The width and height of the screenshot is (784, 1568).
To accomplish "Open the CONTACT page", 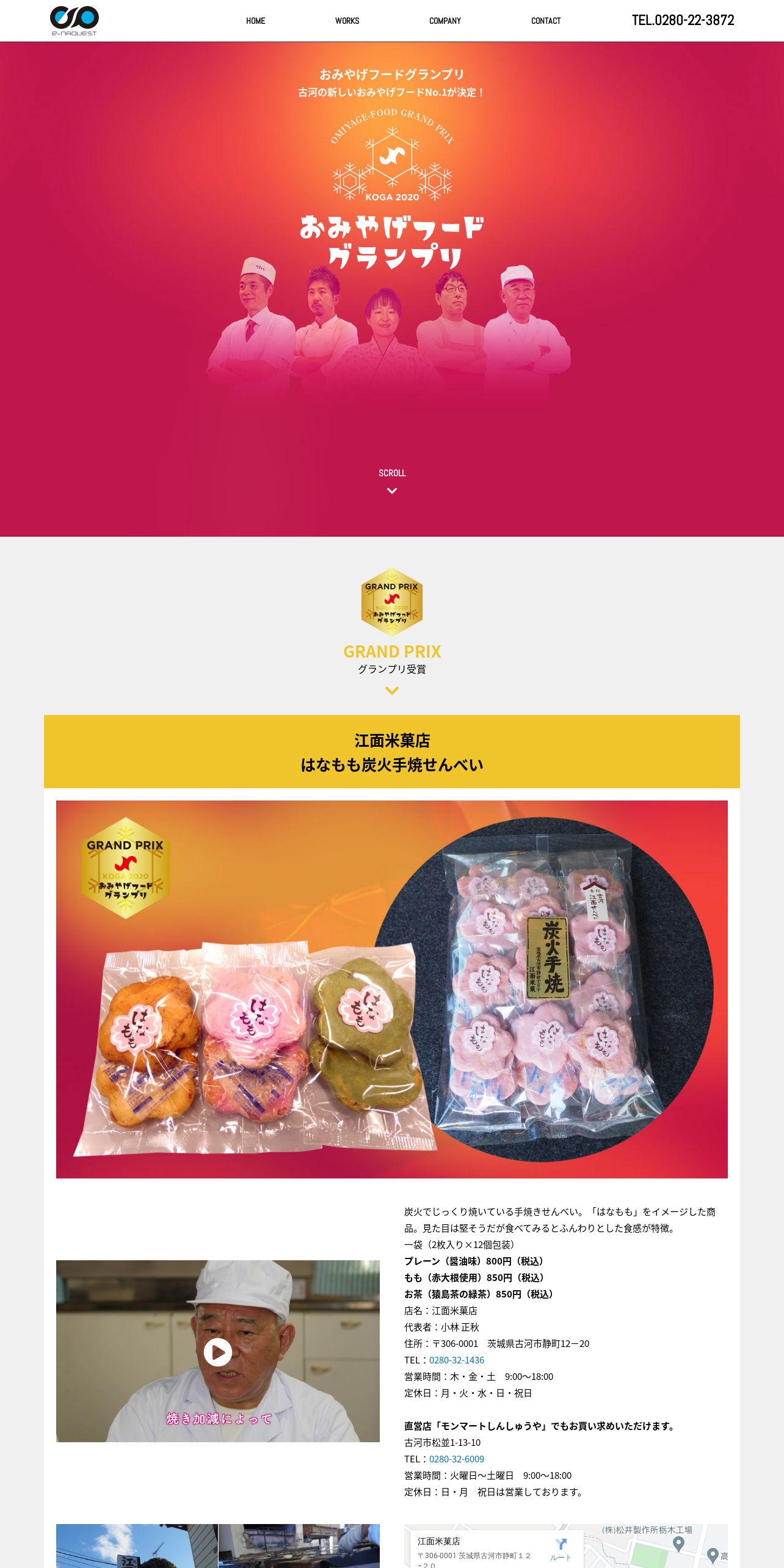I will point(546,21).
